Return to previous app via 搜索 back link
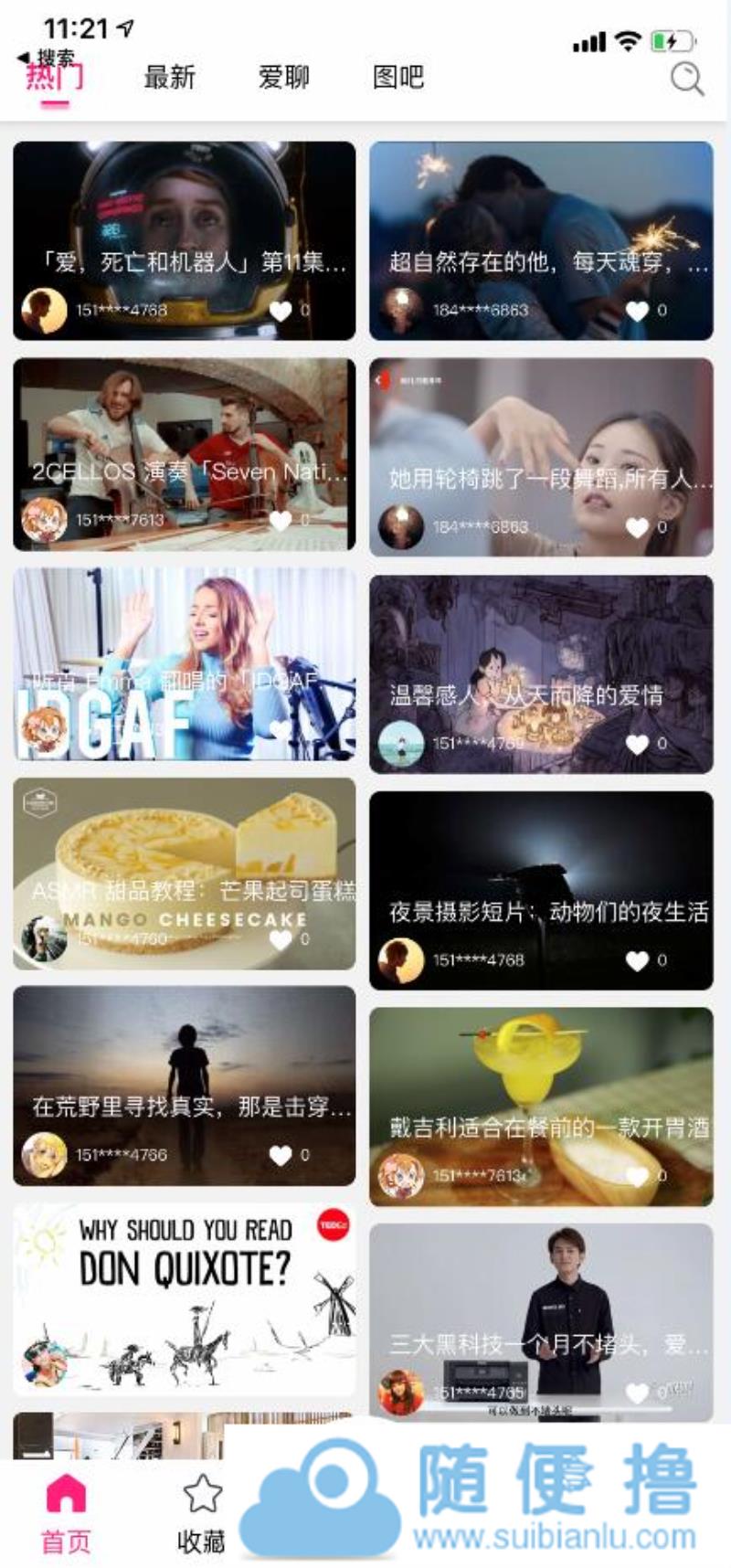The height and width of the screenshot is (1568, 731). click(x=48, y=58)
